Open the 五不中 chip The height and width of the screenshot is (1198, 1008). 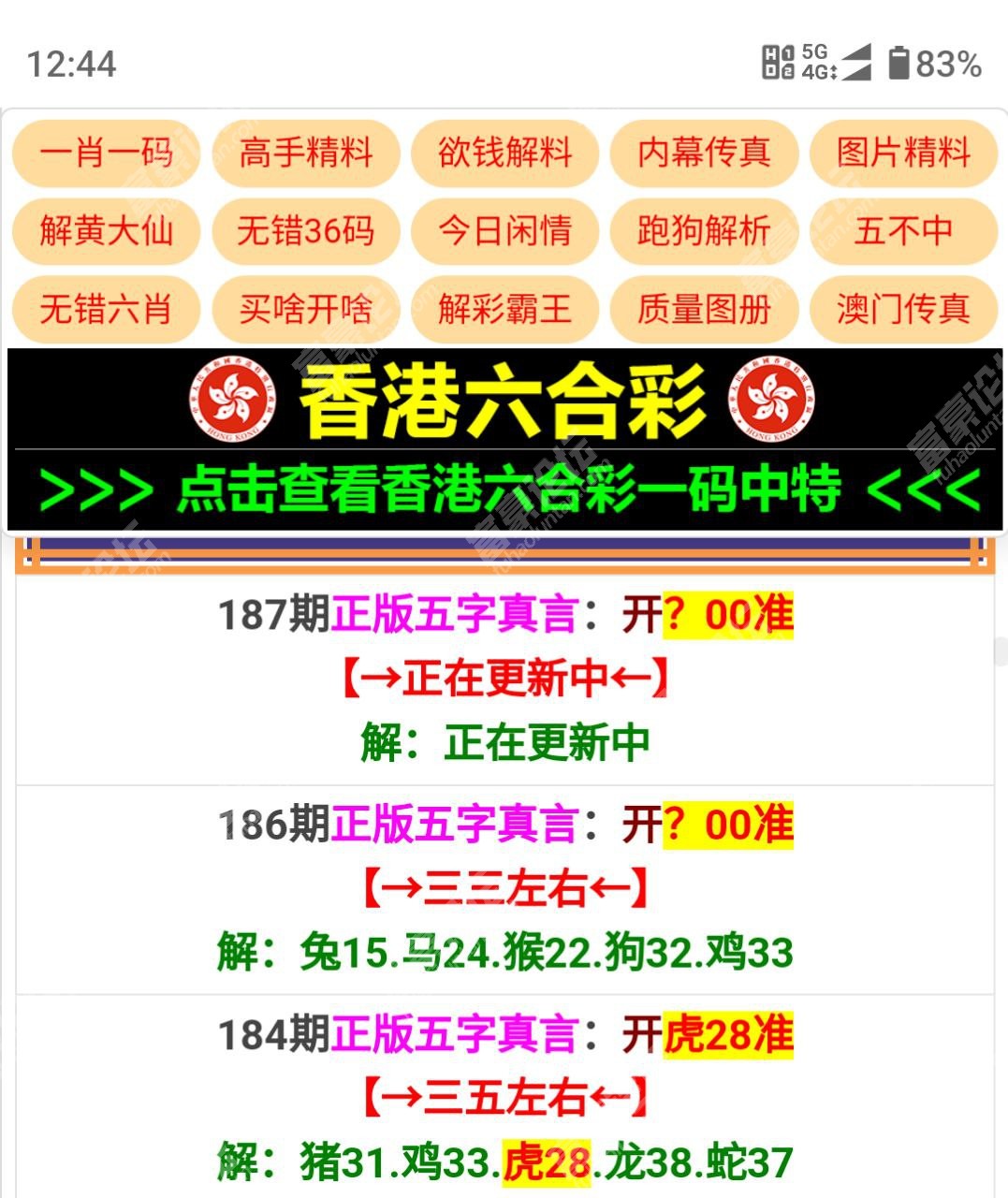click(903, 230)
